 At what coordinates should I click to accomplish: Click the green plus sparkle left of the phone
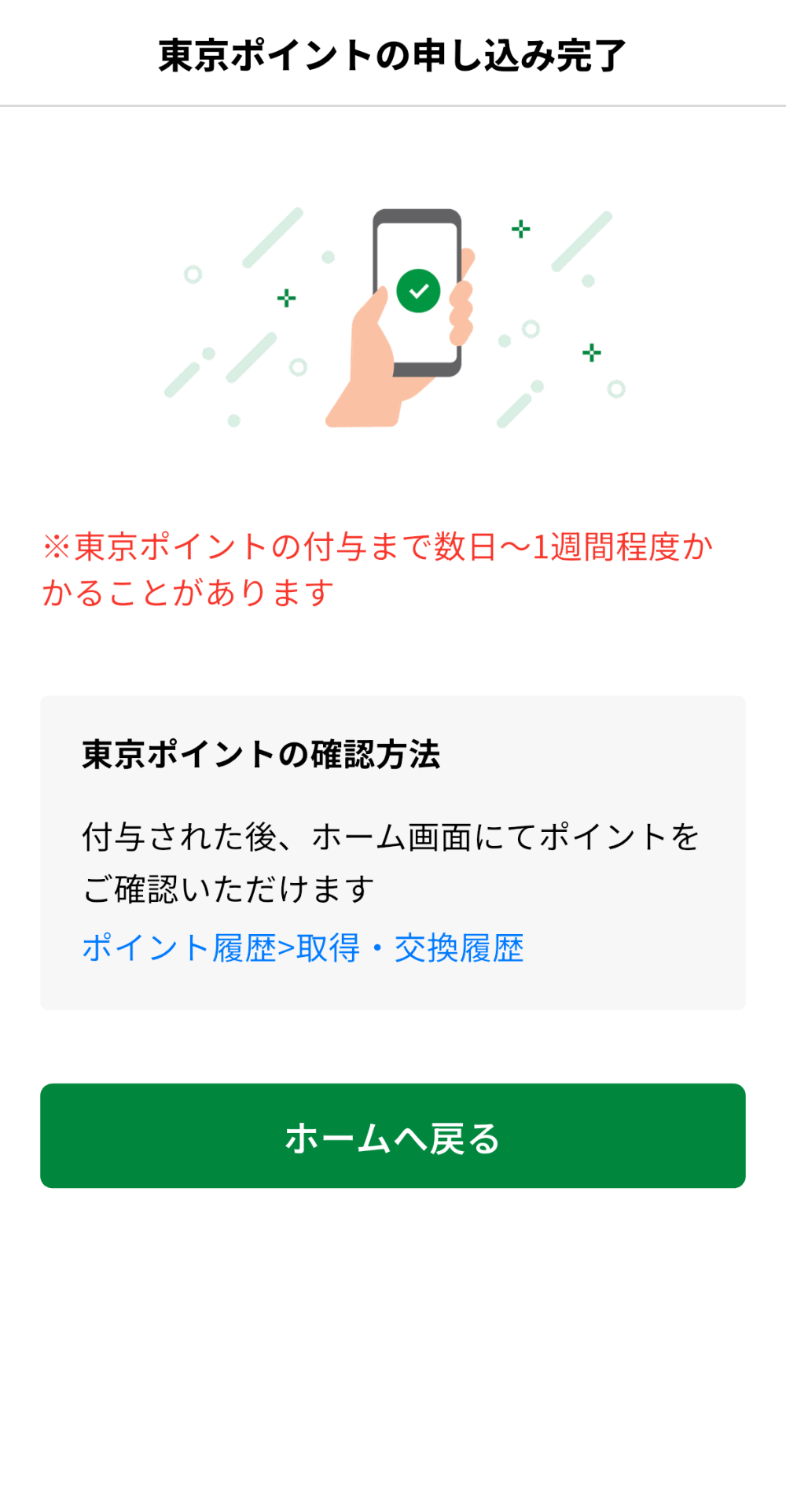[286, 298]
